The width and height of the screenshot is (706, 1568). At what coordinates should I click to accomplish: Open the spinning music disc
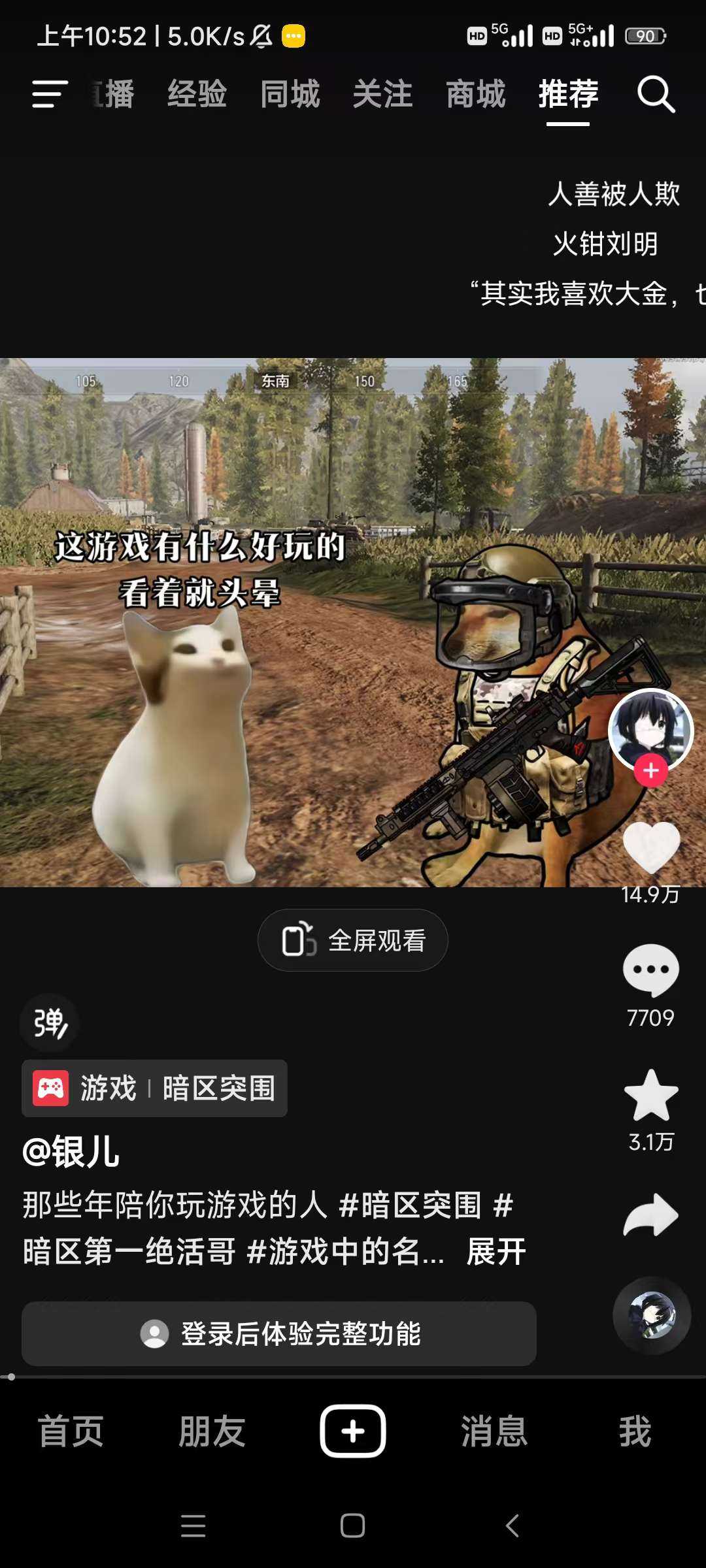[651, 1315]
